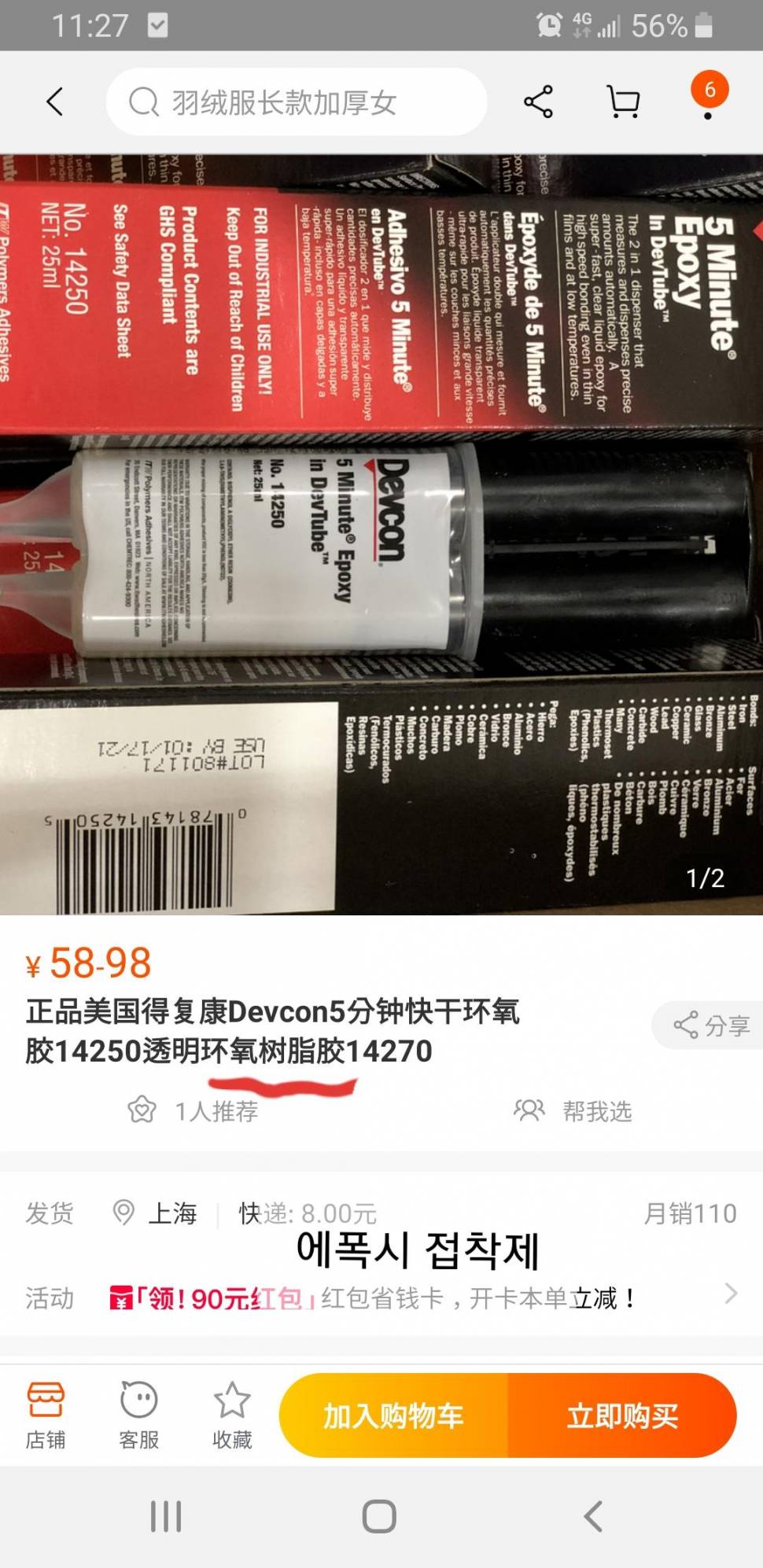The height and width of the screenshot is (1568, 763).
Task: Open the Devcon epoxy product image
Action: tap(381, 535)
